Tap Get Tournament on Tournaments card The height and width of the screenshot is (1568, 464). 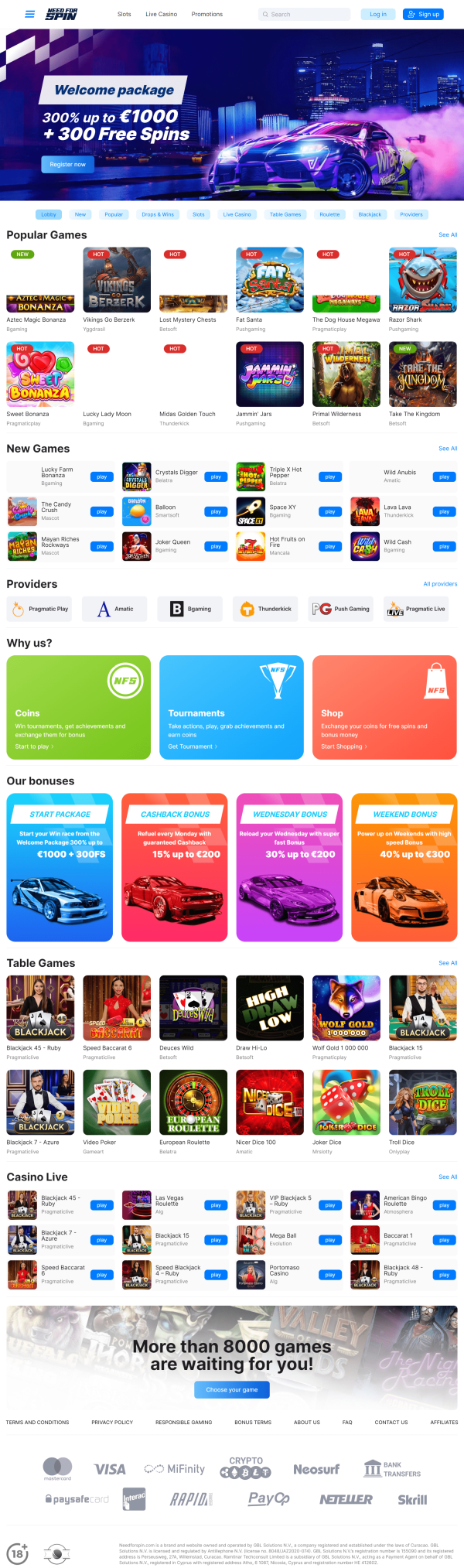point(193,746)
